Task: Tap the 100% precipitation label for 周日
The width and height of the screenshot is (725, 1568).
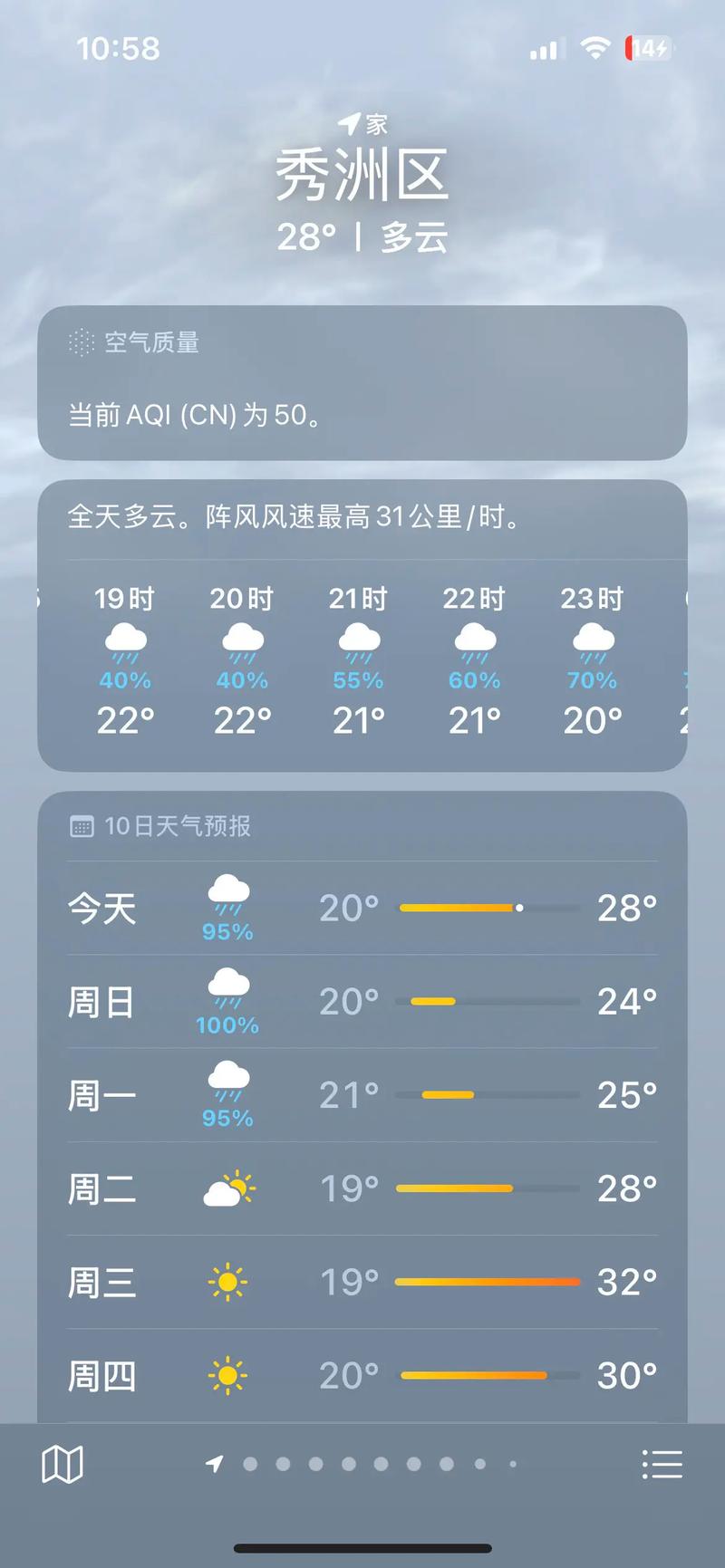Action: click(227, 1026)
